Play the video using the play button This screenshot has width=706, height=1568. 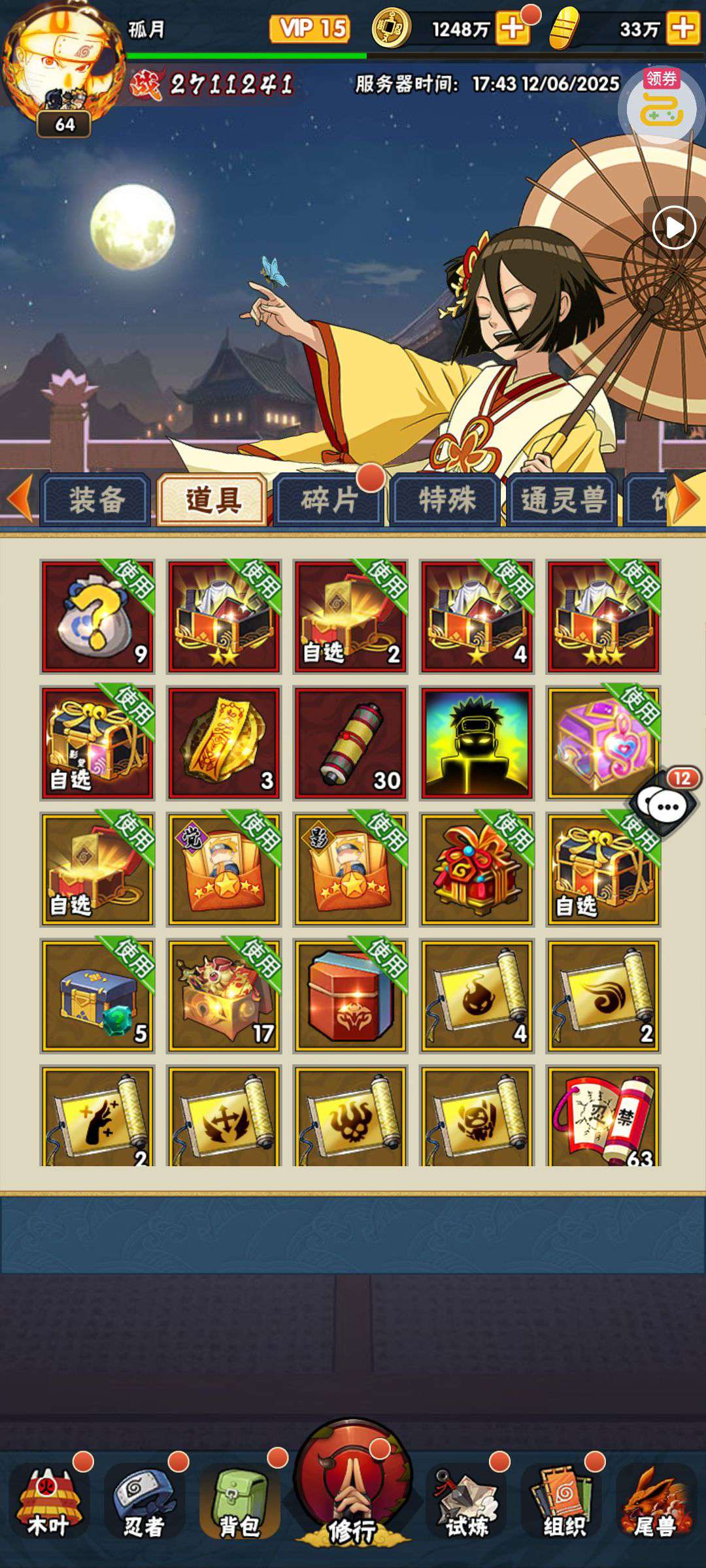coord(674,228)
